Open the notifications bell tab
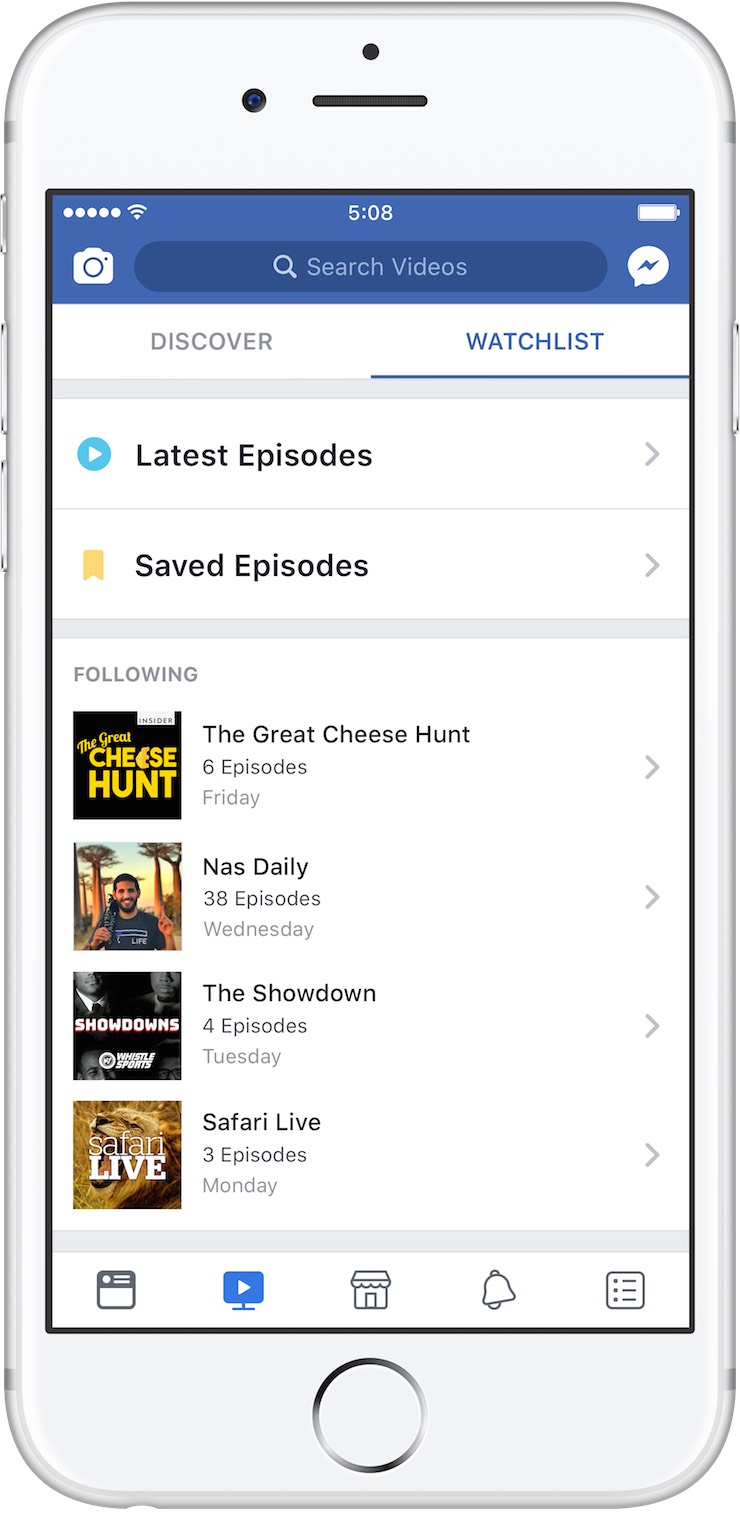The image size is (740, 1519). 498,1290
